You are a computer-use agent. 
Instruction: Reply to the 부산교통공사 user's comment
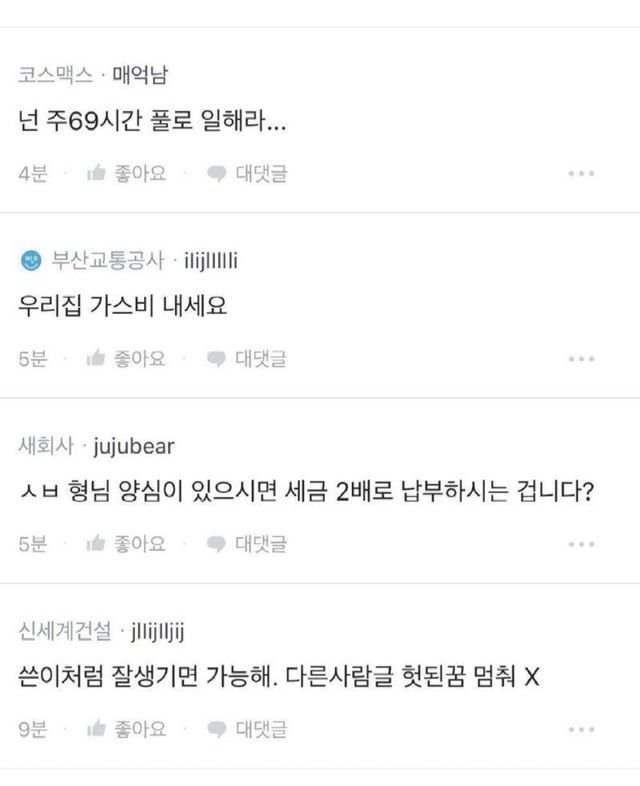point(247,359)
